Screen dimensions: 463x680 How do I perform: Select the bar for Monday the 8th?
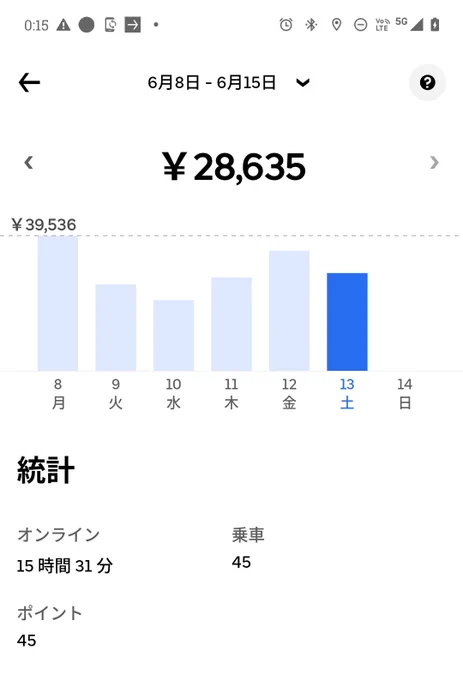pos(58,303)
